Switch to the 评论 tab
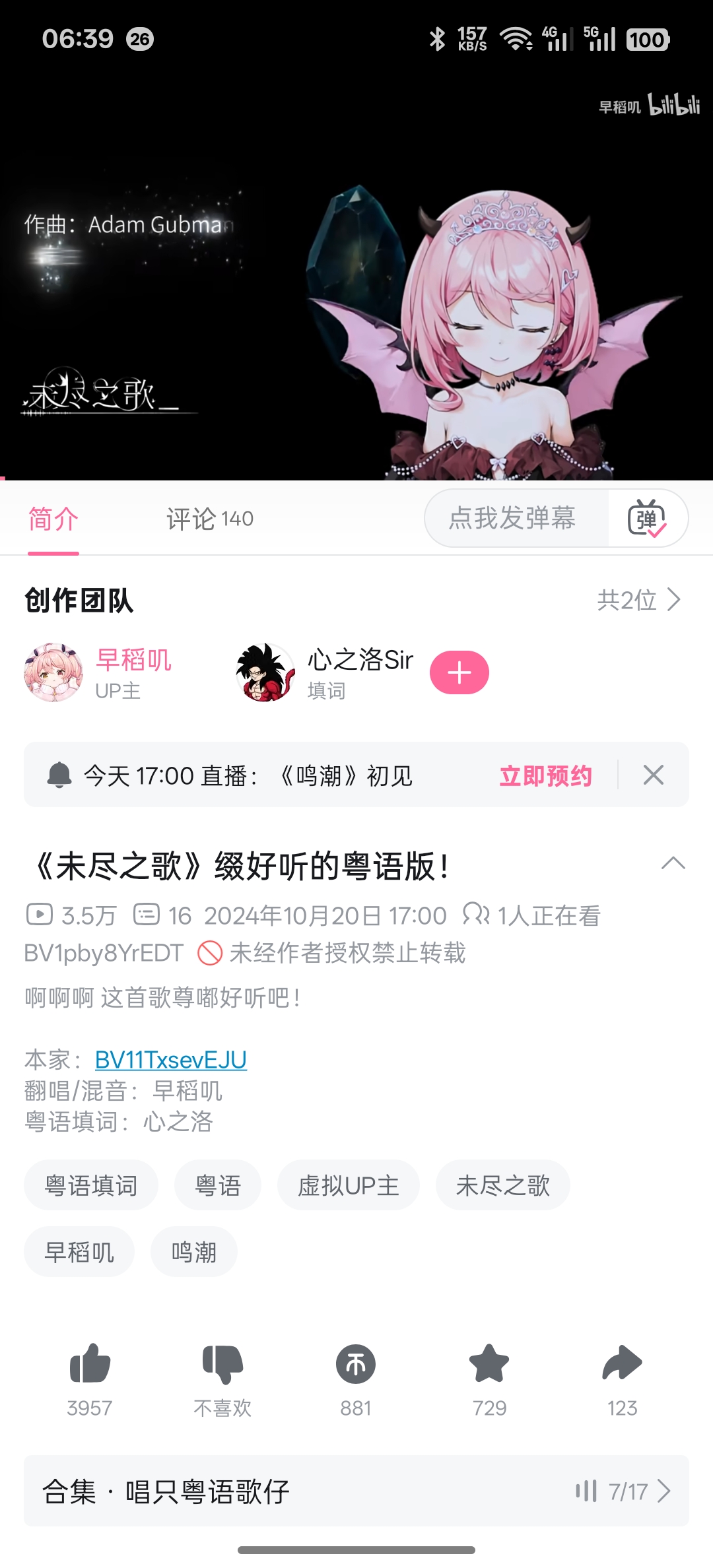 click(209, 519)
